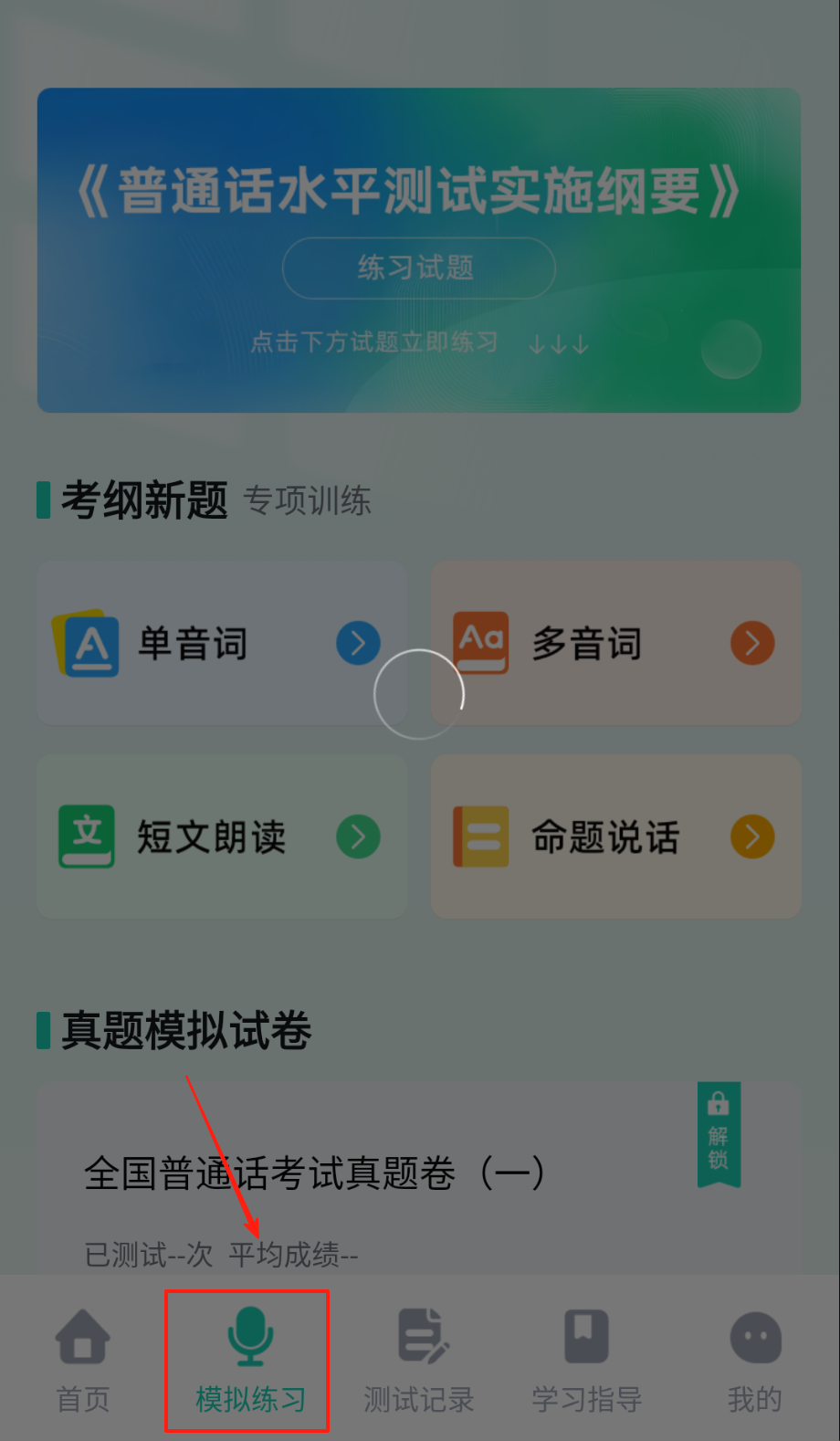Tap the 练习试题 button on the banner
Image resolution: width=840 pixels, height=1441 pixels.
click(418, 268)
